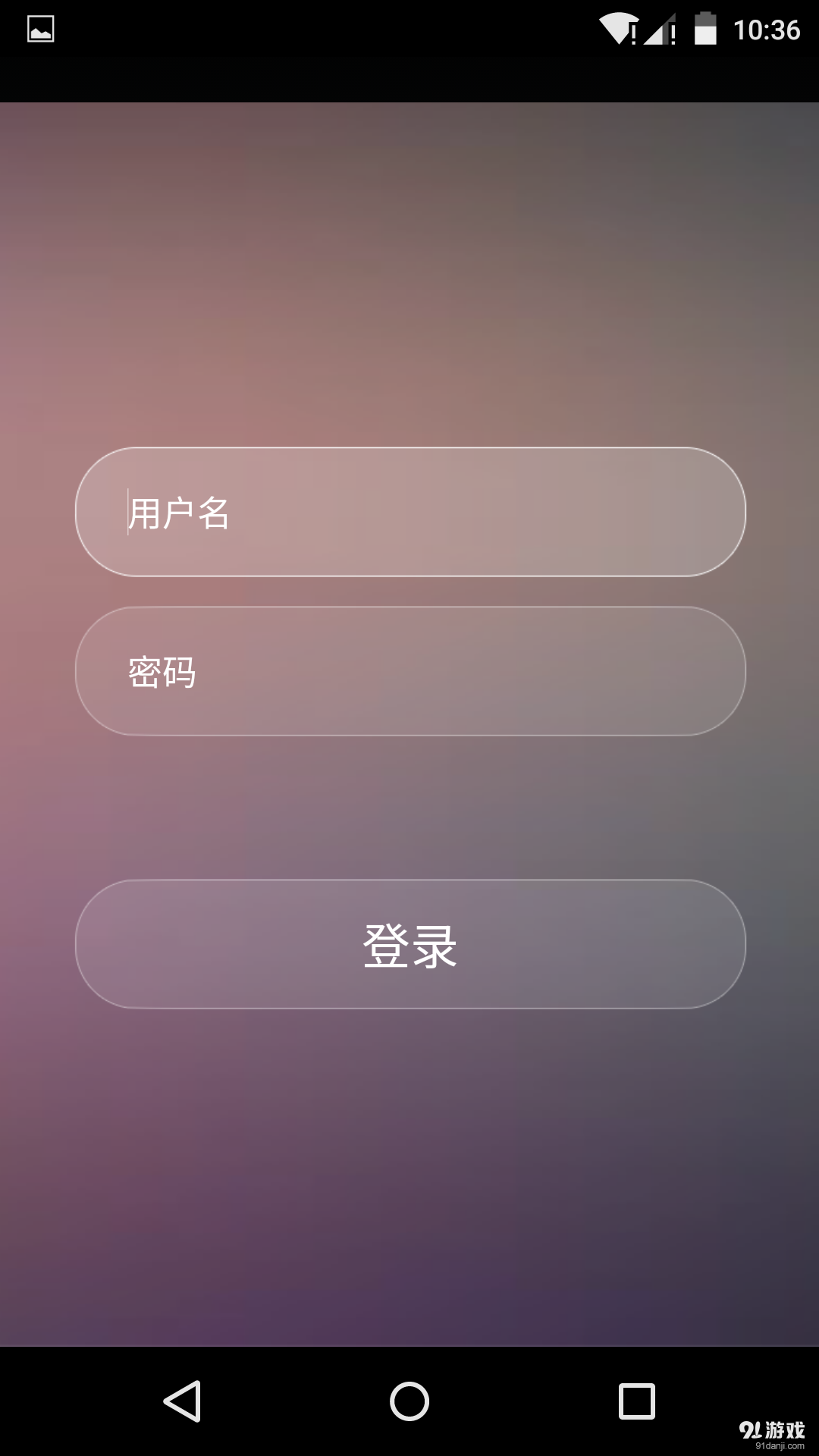The height and width of the screenshot is (1456, 819).
Task: Tap the clock showing 10:36
Action: point(767,29)
